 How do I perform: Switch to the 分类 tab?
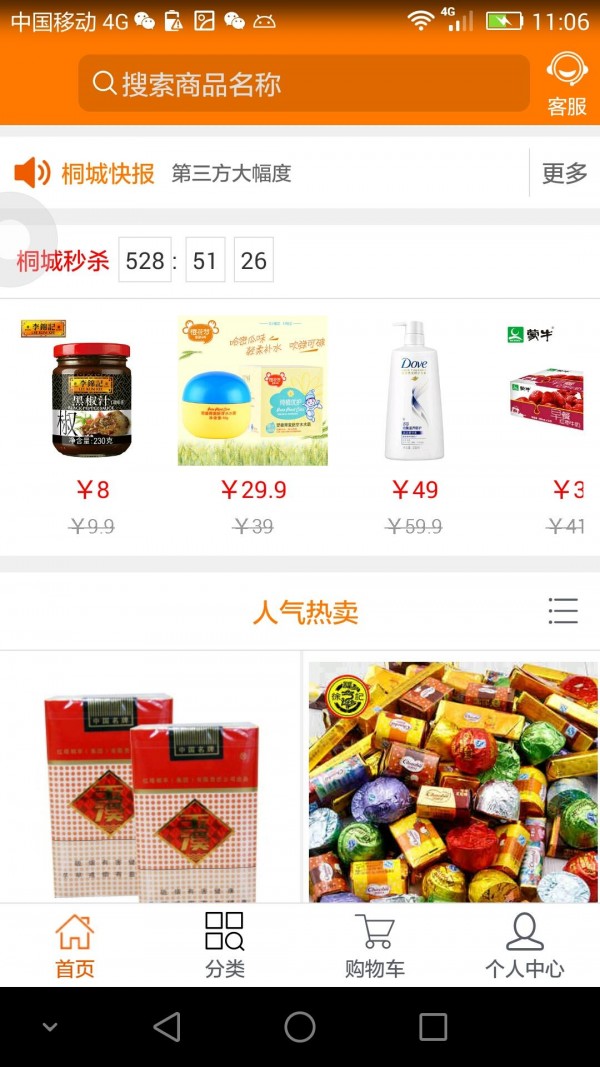click(x=225, y=945)
